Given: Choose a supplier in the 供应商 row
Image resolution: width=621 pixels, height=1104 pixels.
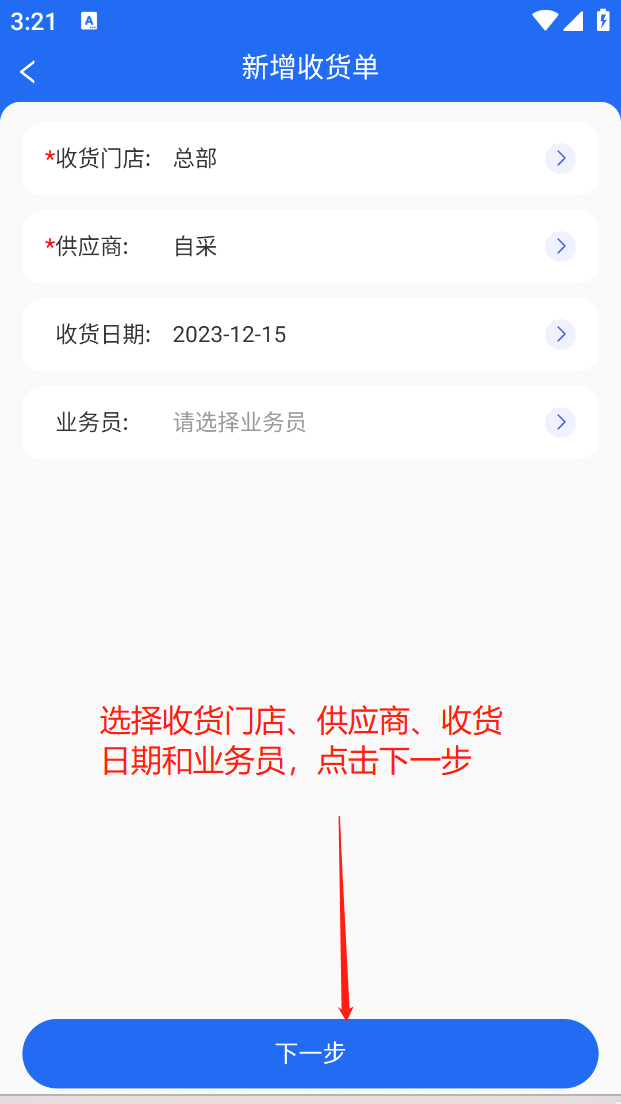Looking at the screenshot, I should pyautogui.click(x=310, y=246).
